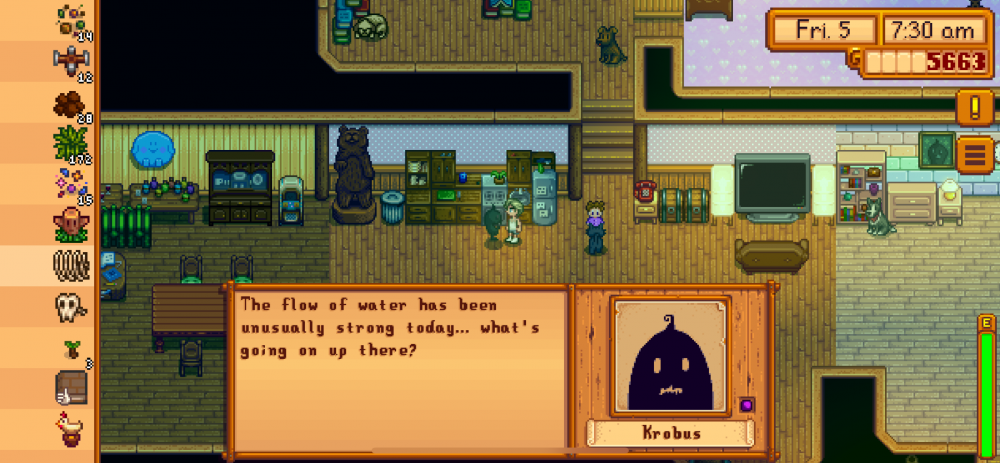Select the mixed seeds stack of 14
Screen dimensions: 1000x463
click(70, 20)
